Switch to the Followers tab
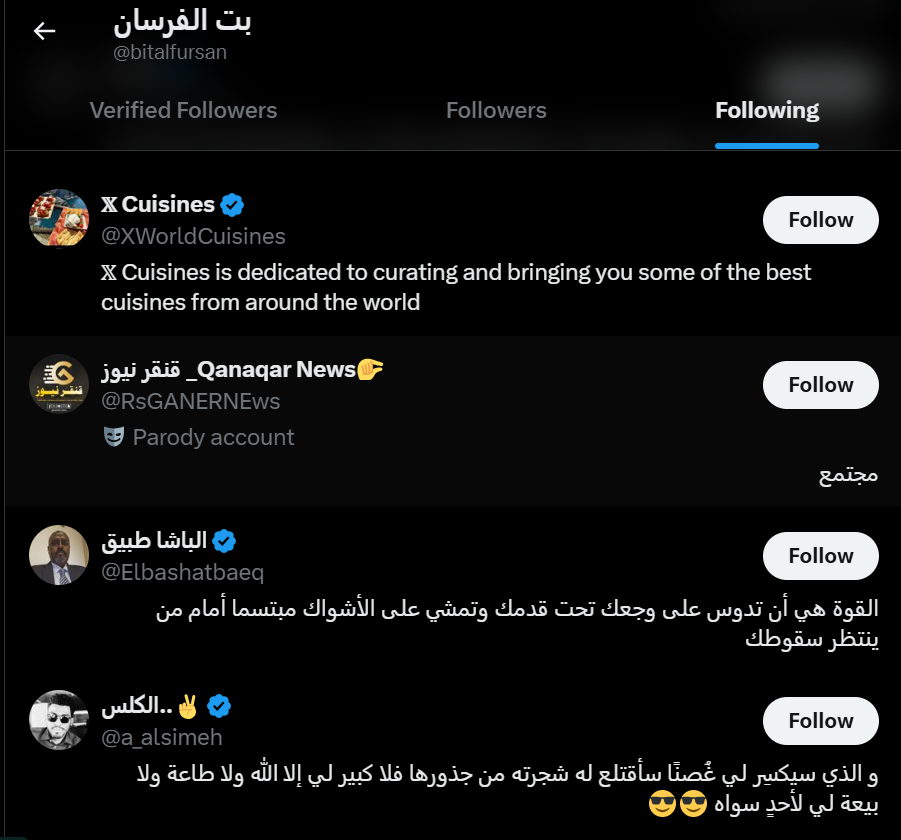This screenshot has width=901, height=840. pos(496,111)
